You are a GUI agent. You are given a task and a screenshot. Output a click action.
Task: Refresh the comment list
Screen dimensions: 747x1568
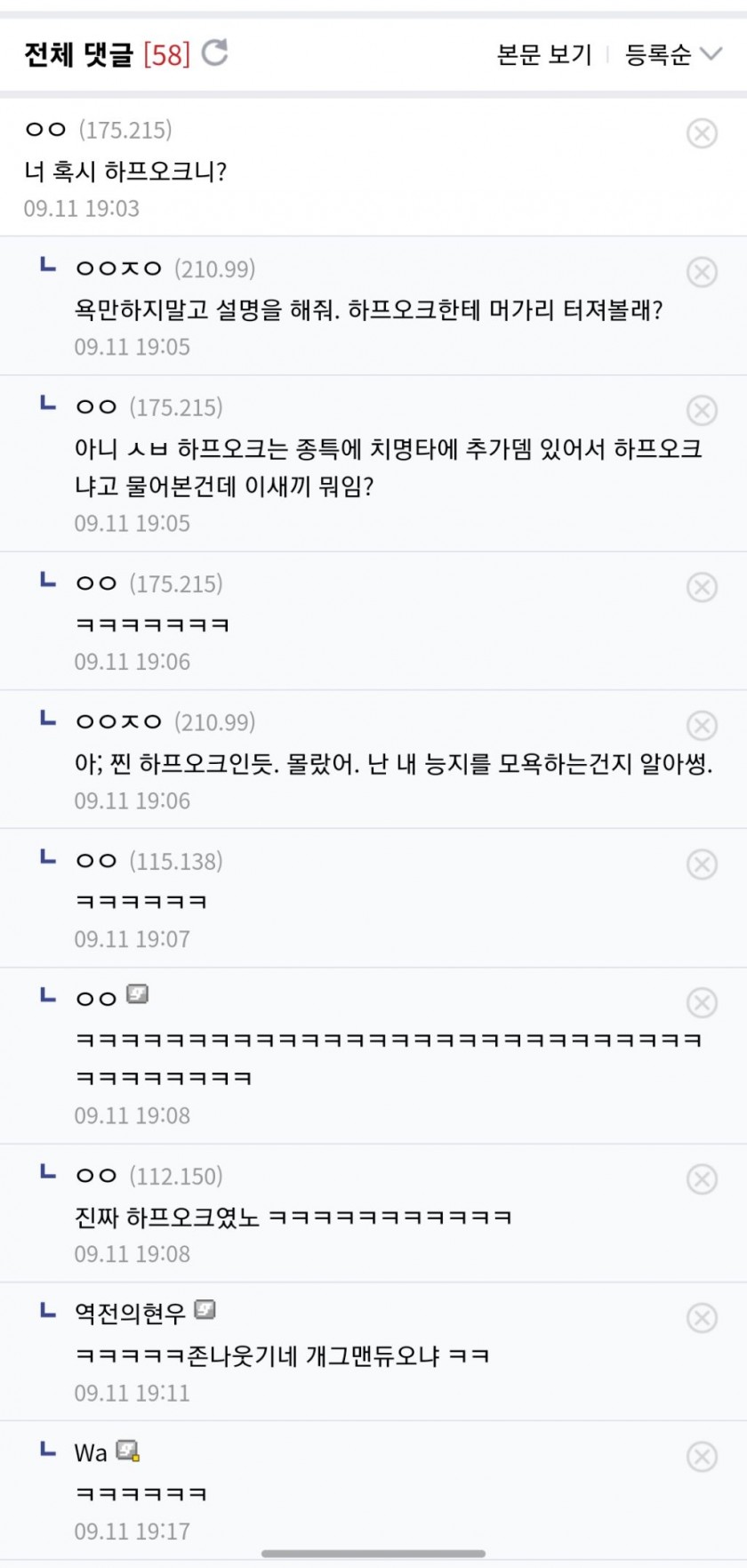[x=215, y=53]
